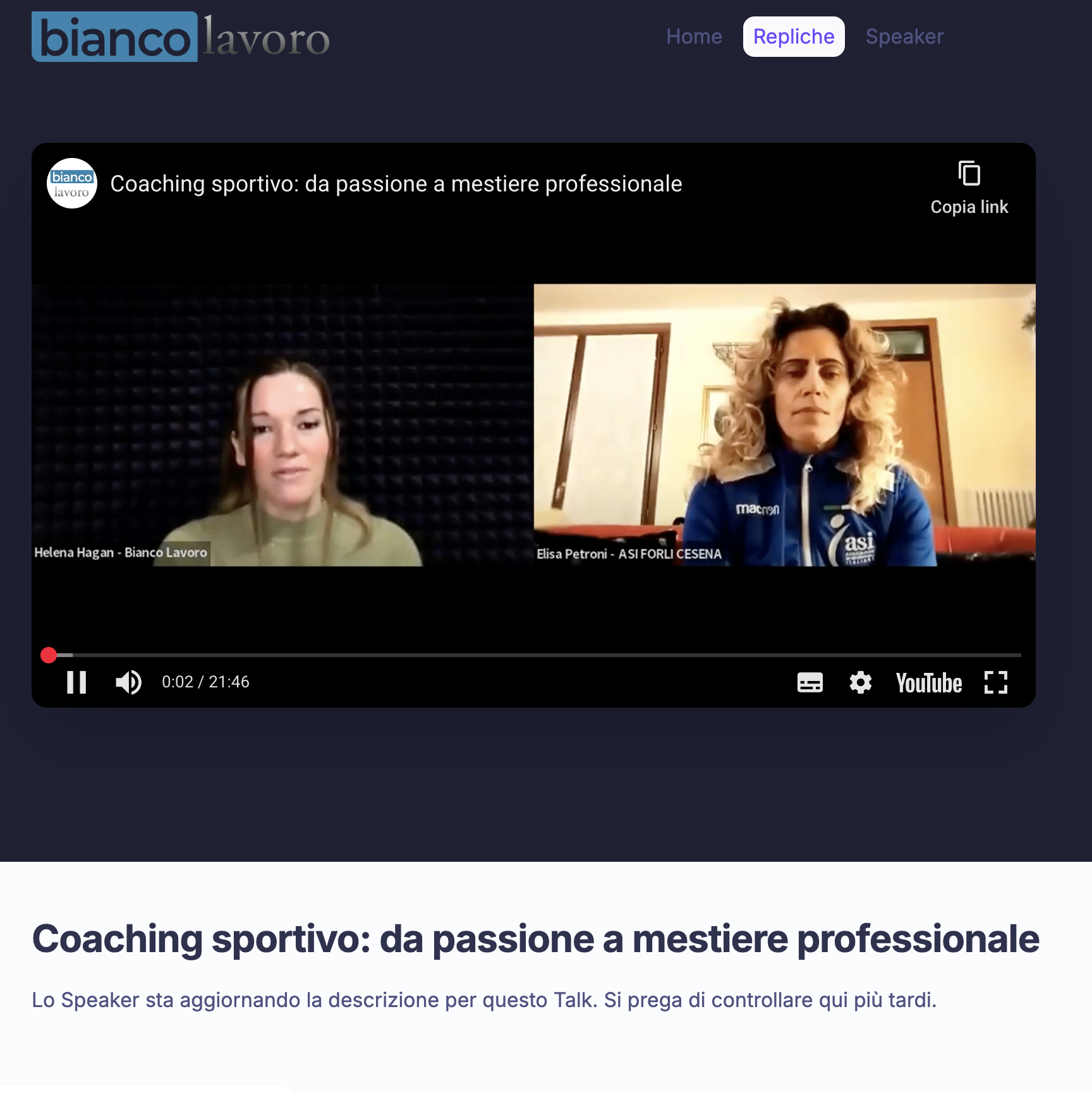Go to the Home page

(694, 37)
